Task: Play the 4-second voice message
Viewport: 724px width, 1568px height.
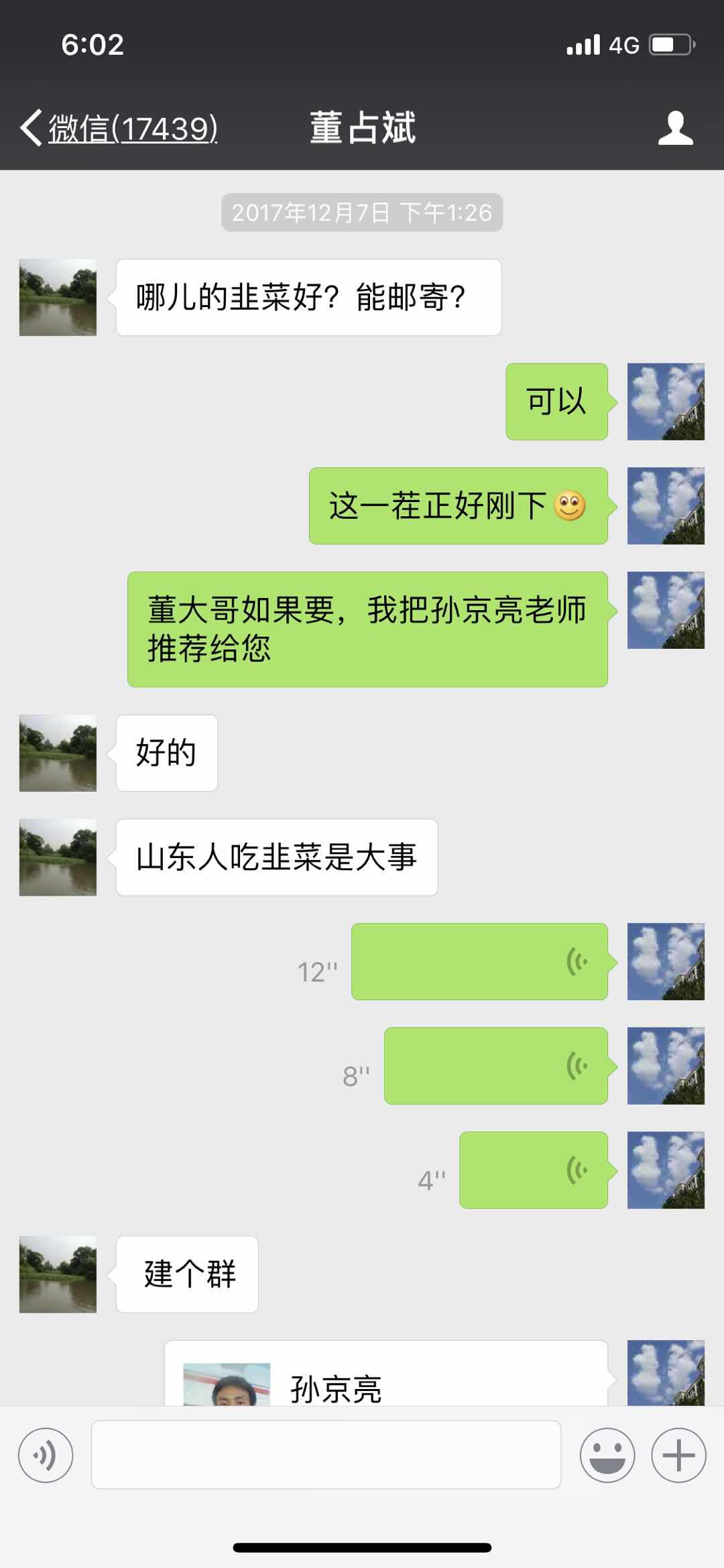Action: pyautogui.click(x=533, y=1170)
